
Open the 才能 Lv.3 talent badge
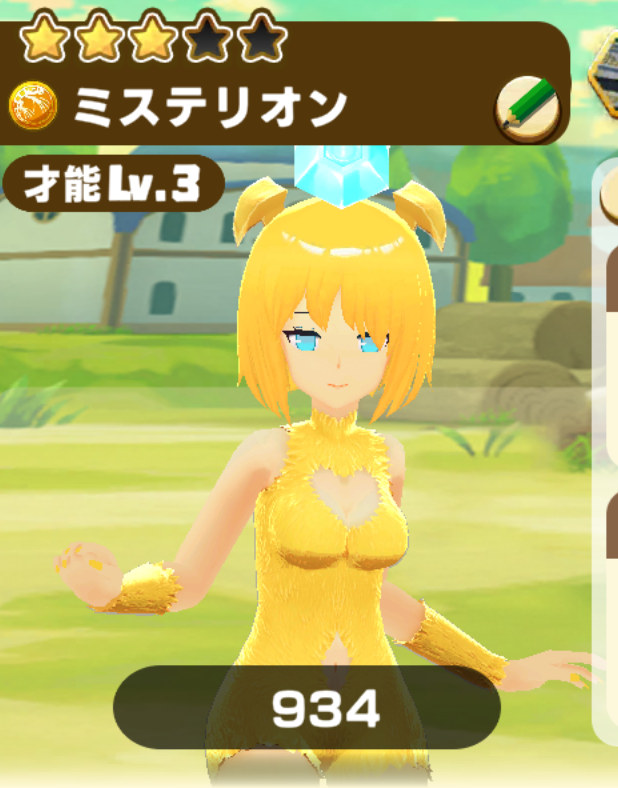click(x=112, y=183)
